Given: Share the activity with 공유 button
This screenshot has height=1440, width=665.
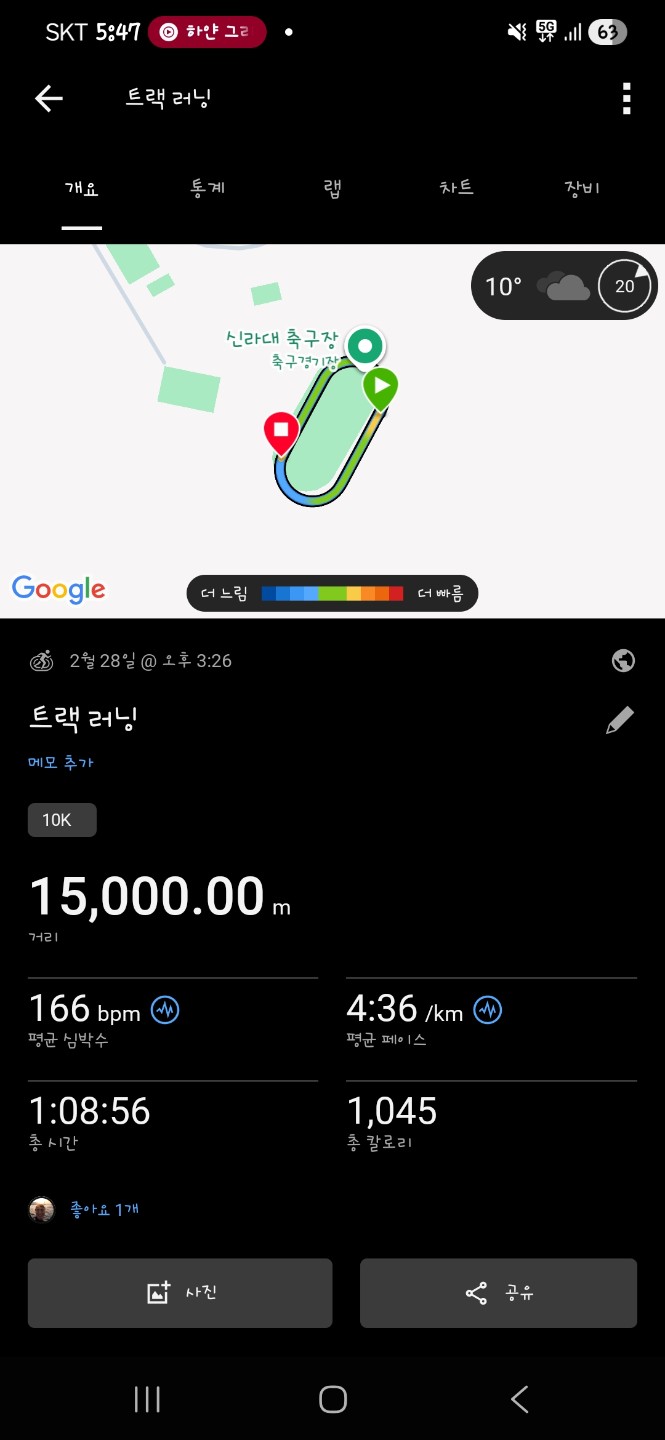Looking at the screenshot, I should tap(498, 1293).
